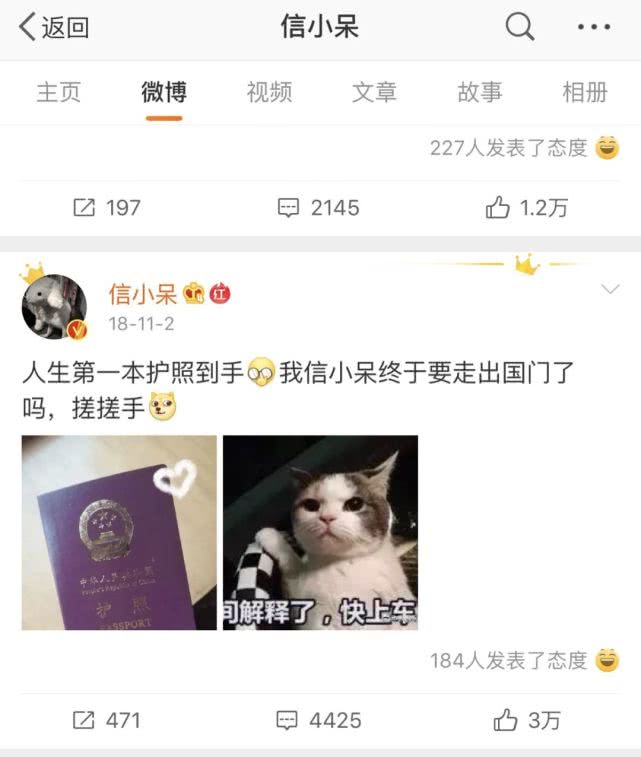Switch to the 文章 tab
Image resolution: width=641 pixels, height=757 pixels.
(x=374, y=93)
